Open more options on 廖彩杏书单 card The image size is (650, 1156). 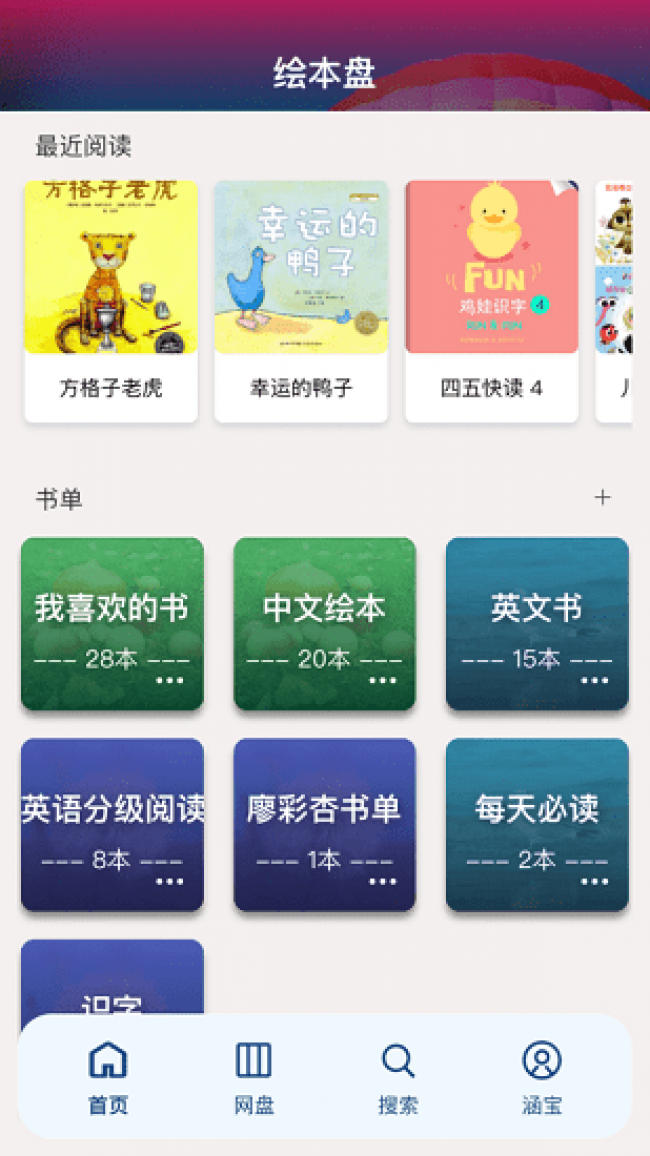[x=382, y=882]
